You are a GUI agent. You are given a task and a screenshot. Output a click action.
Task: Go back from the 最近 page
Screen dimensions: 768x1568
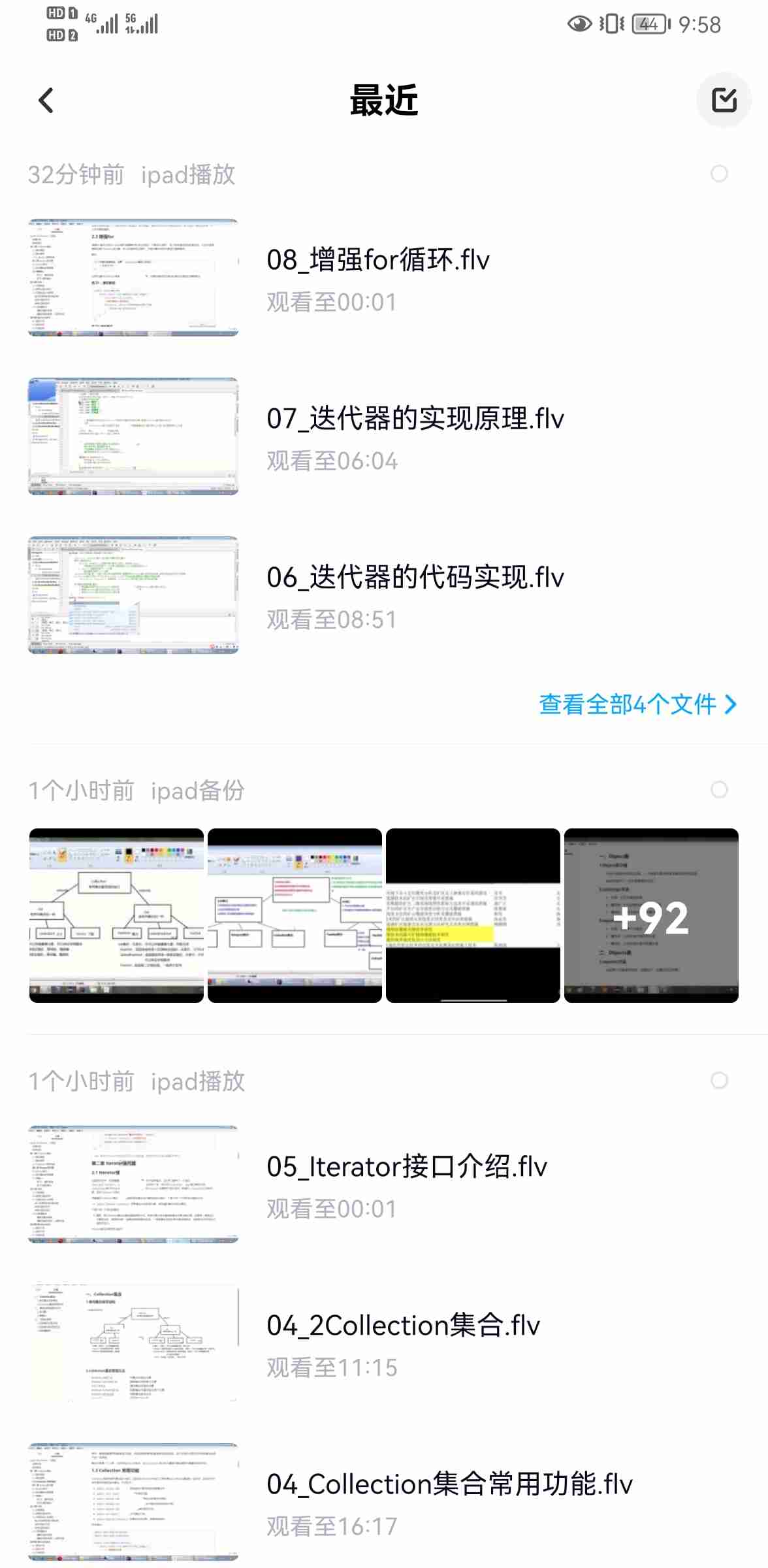coord(46,101)
